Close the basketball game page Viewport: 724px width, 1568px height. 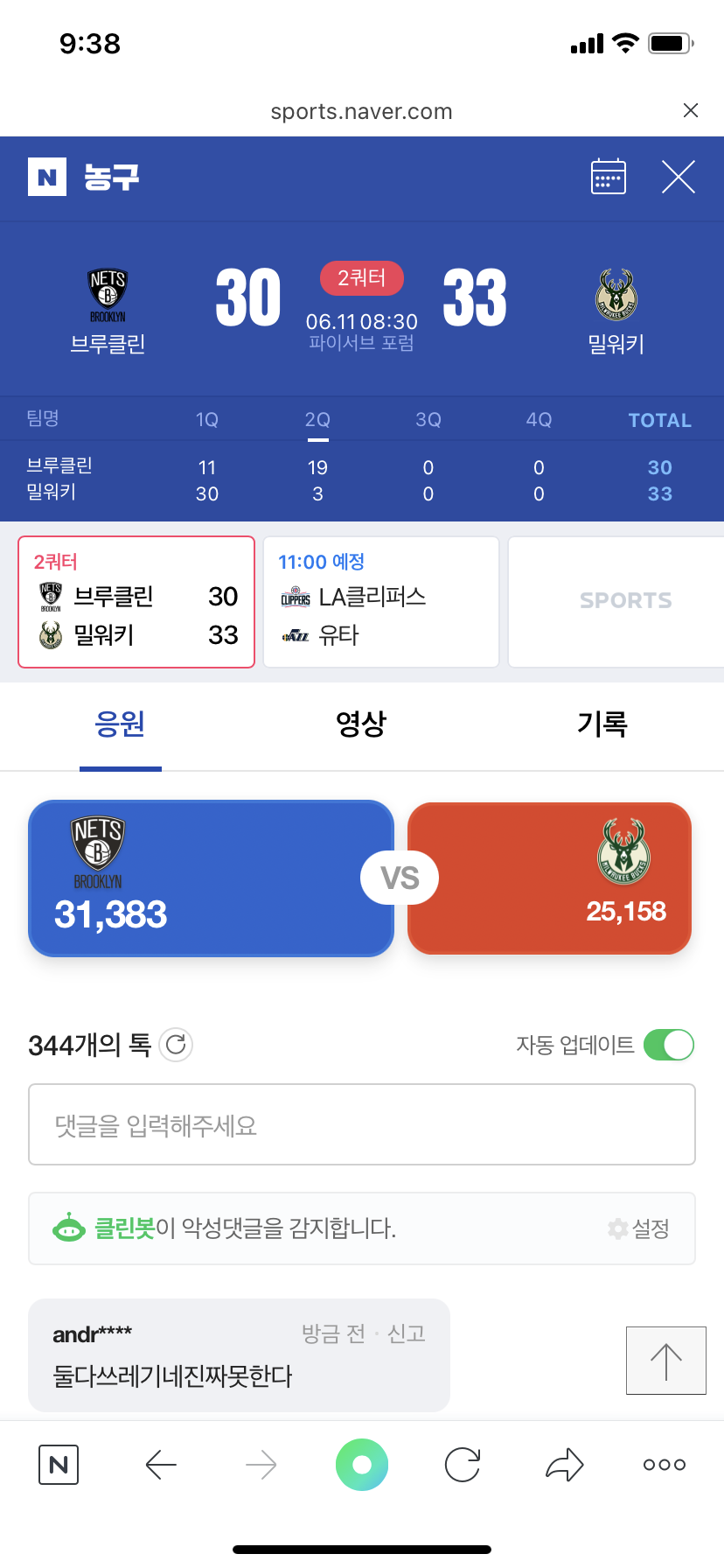pyautogui.click(x=678, y=177)
